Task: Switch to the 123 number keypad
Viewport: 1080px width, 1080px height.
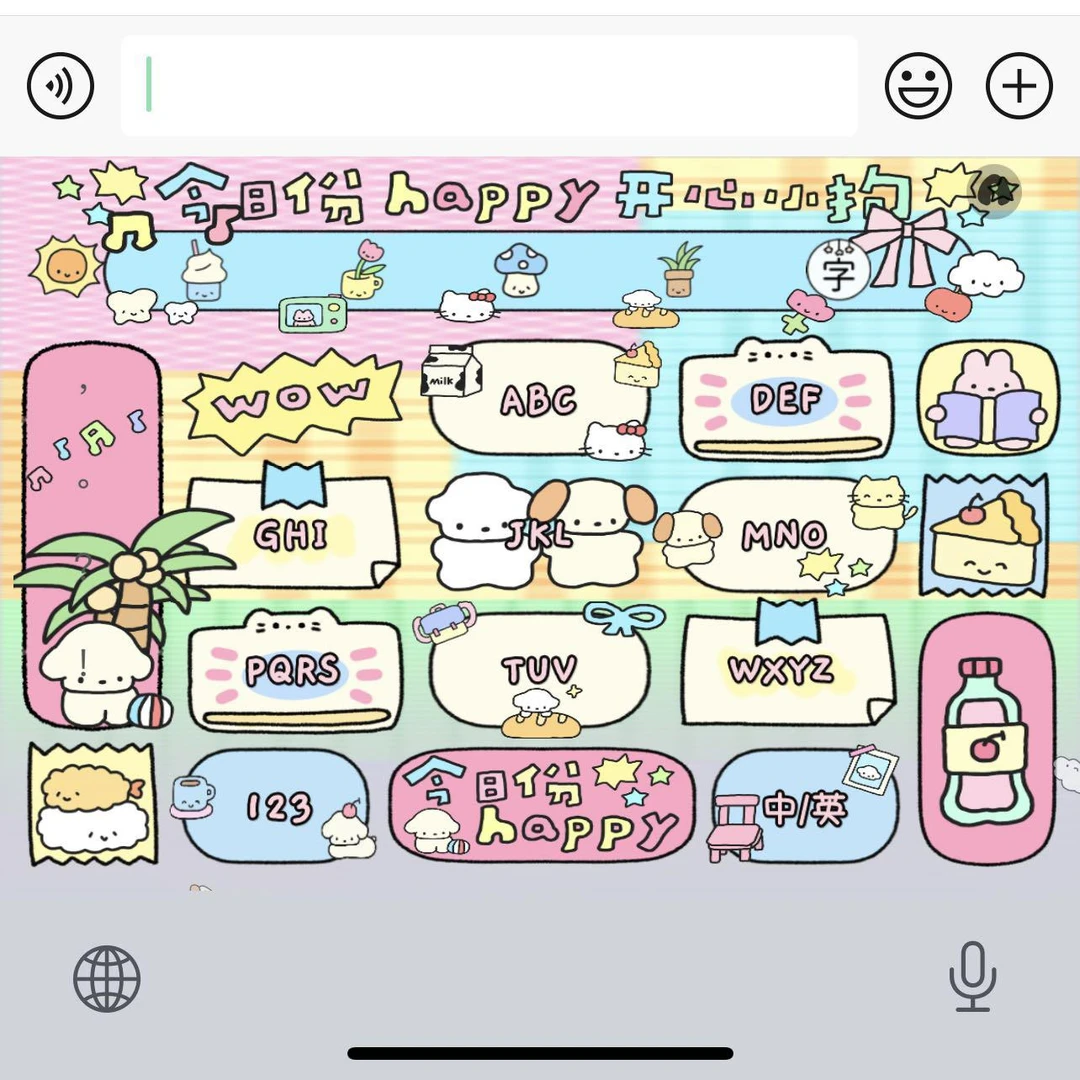Action: (x=278, y=806)
